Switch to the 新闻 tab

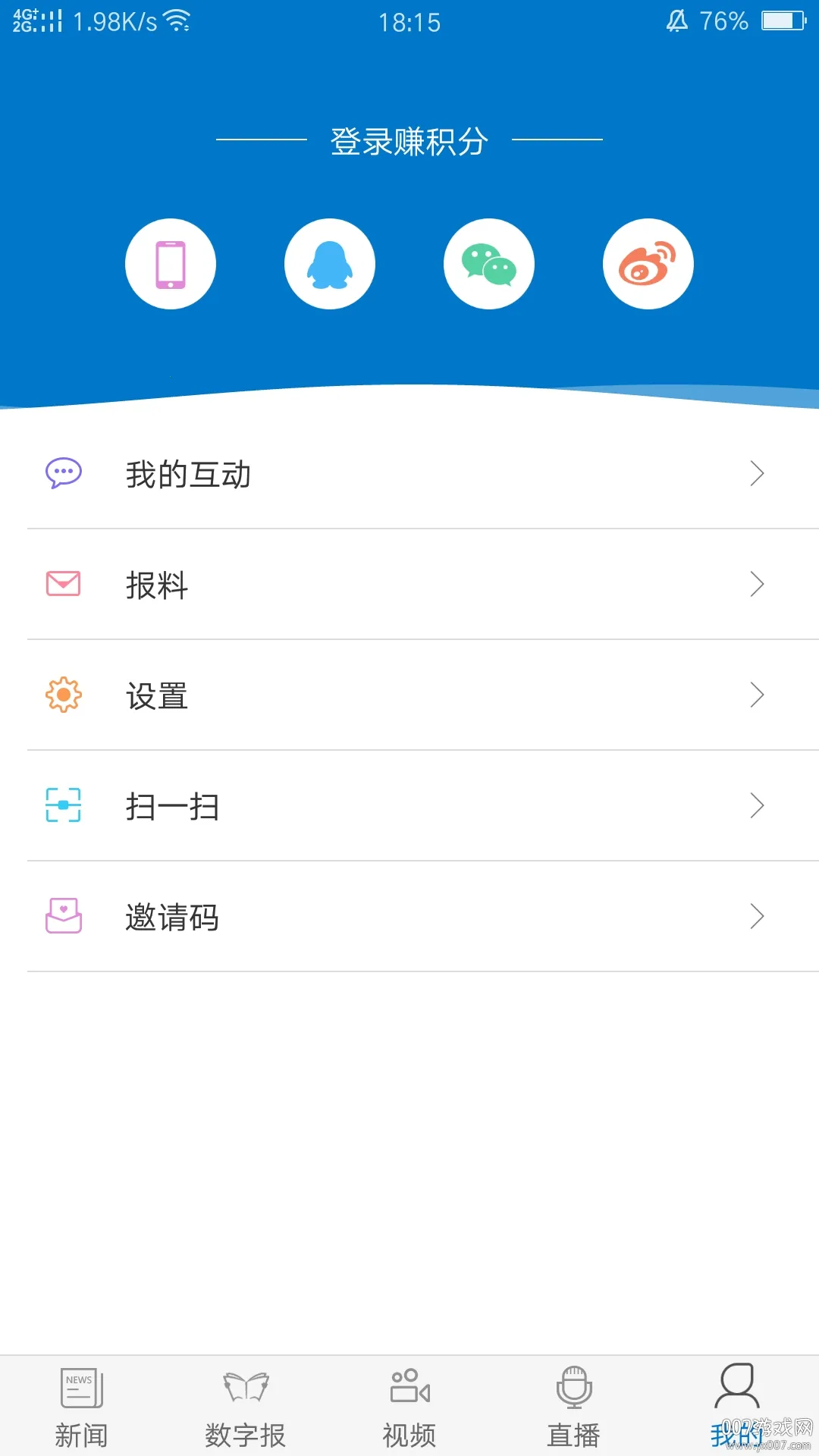coord(81,1407)
